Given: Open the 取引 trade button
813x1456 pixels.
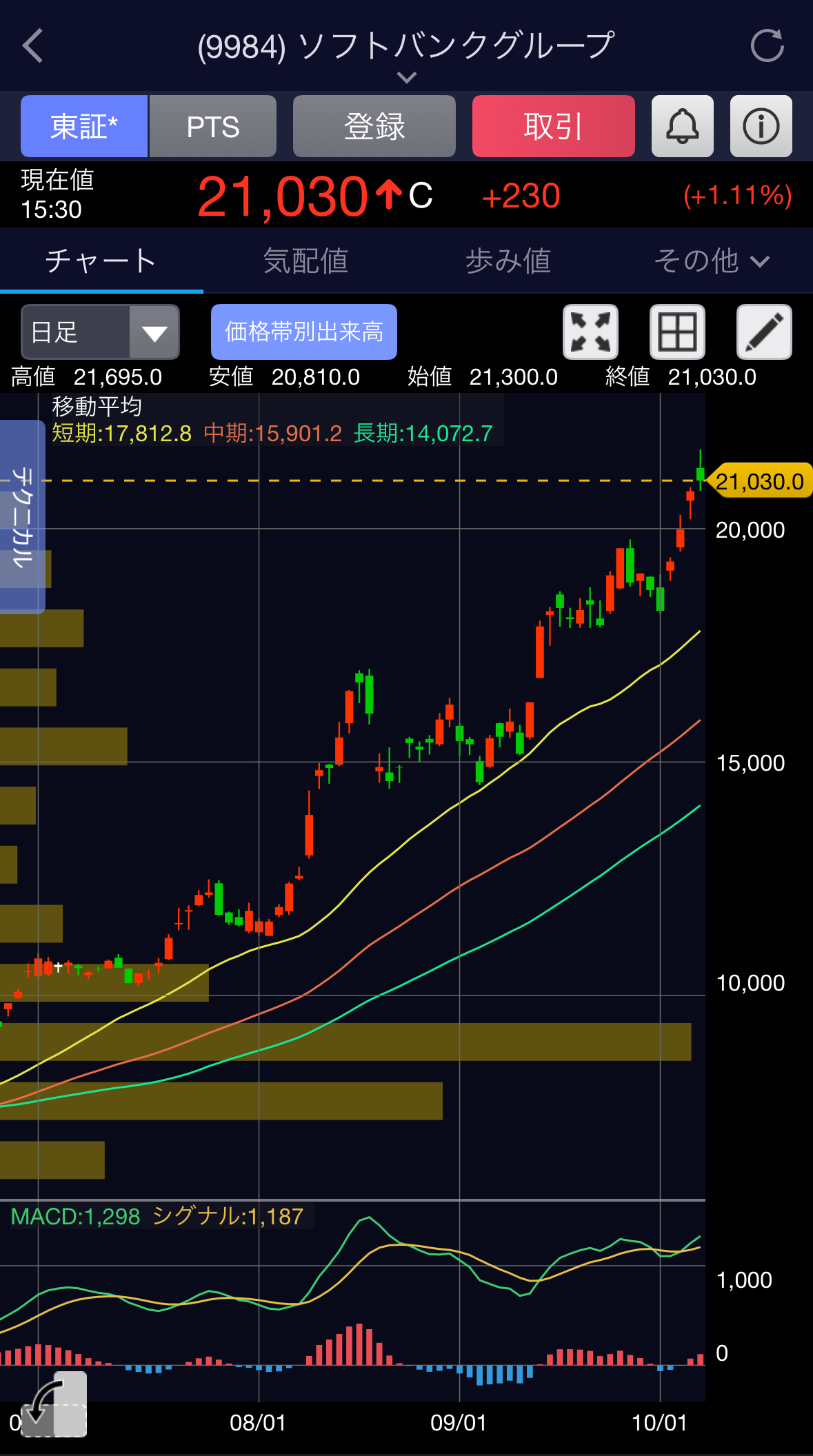Looking at the screenshot, I should [553, 127].
